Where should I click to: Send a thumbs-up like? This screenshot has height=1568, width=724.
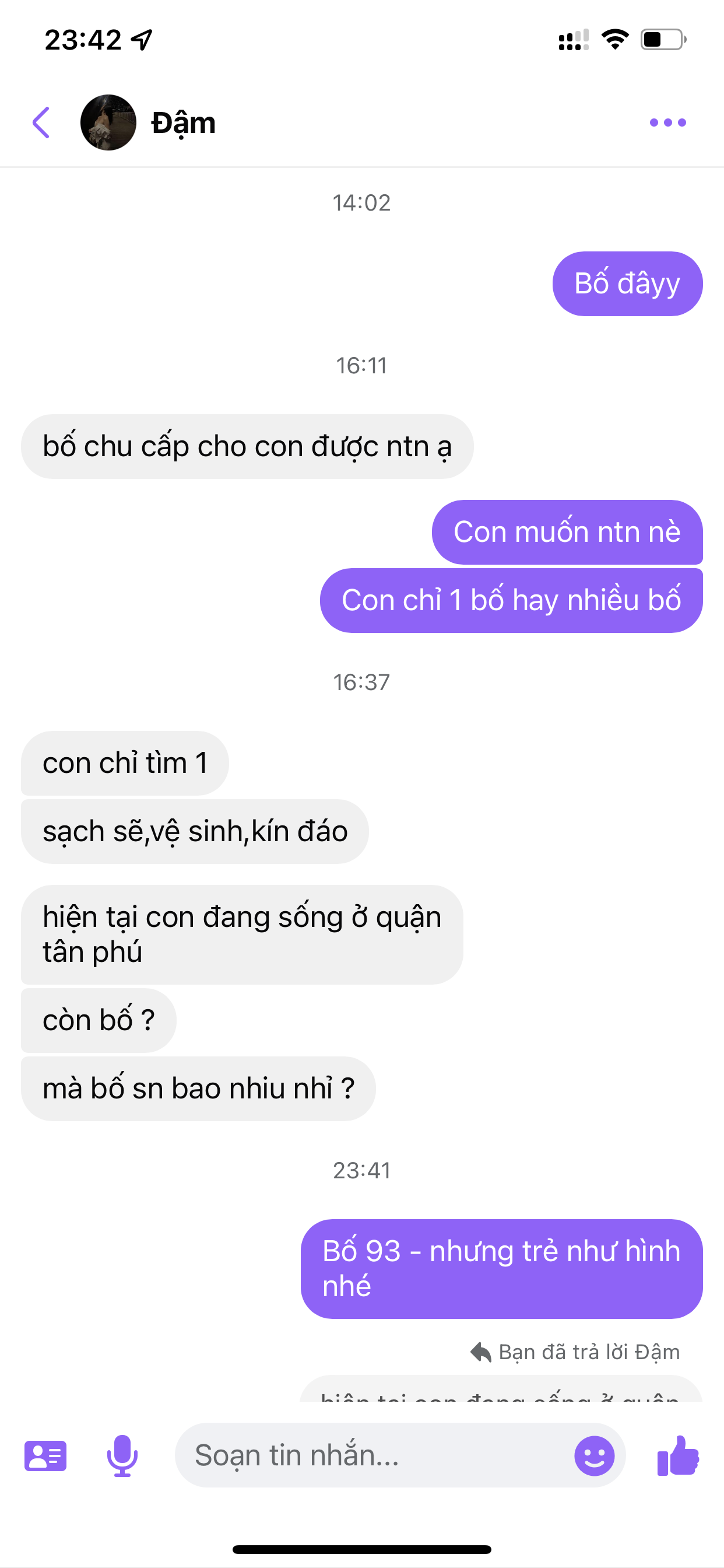point(678,1455)
